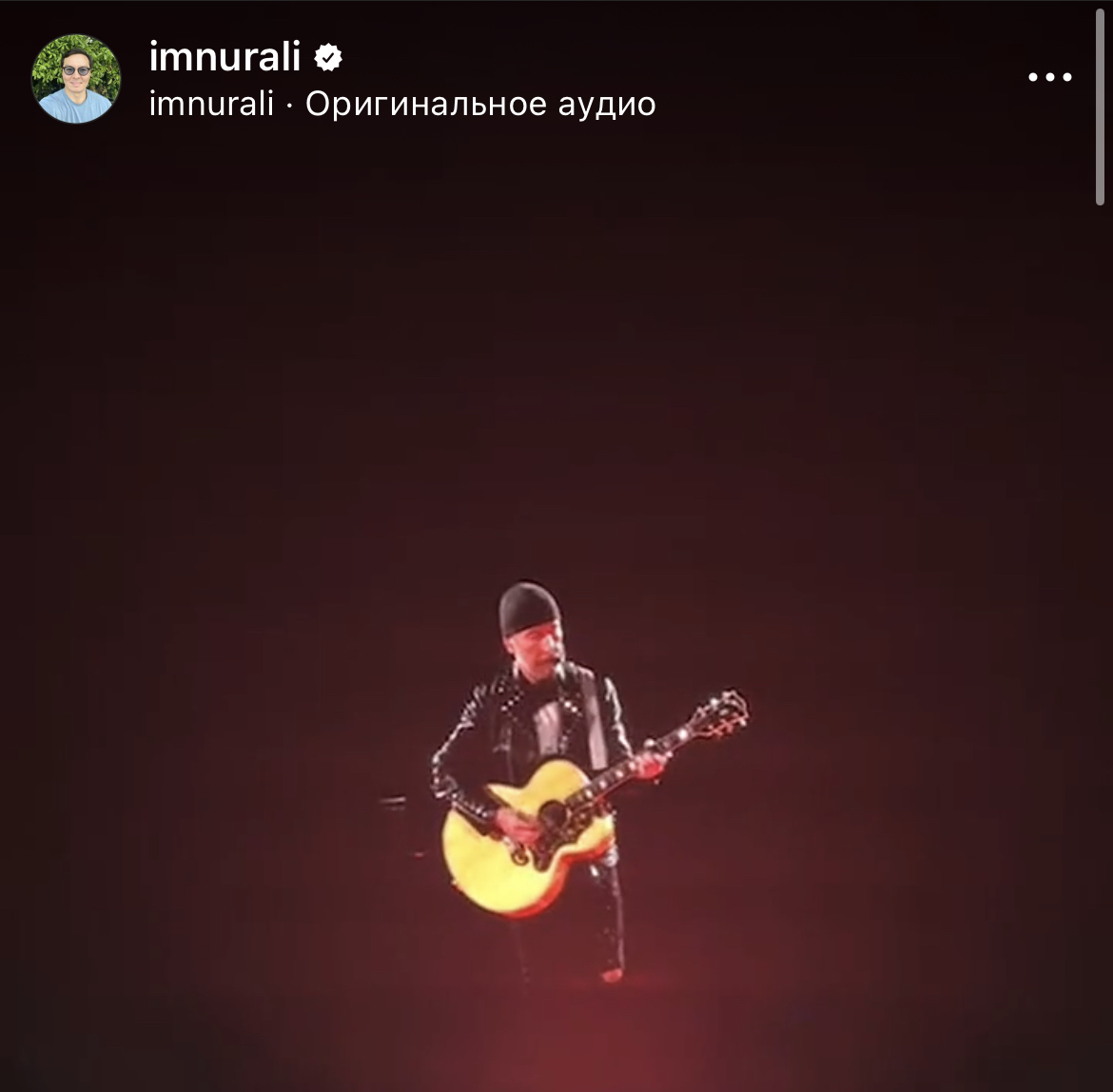This screenshot has width=1113, height=1092.
Task: Open the three-dot overflow menu
Action: pyautogui.click(x=1050, y=78)
